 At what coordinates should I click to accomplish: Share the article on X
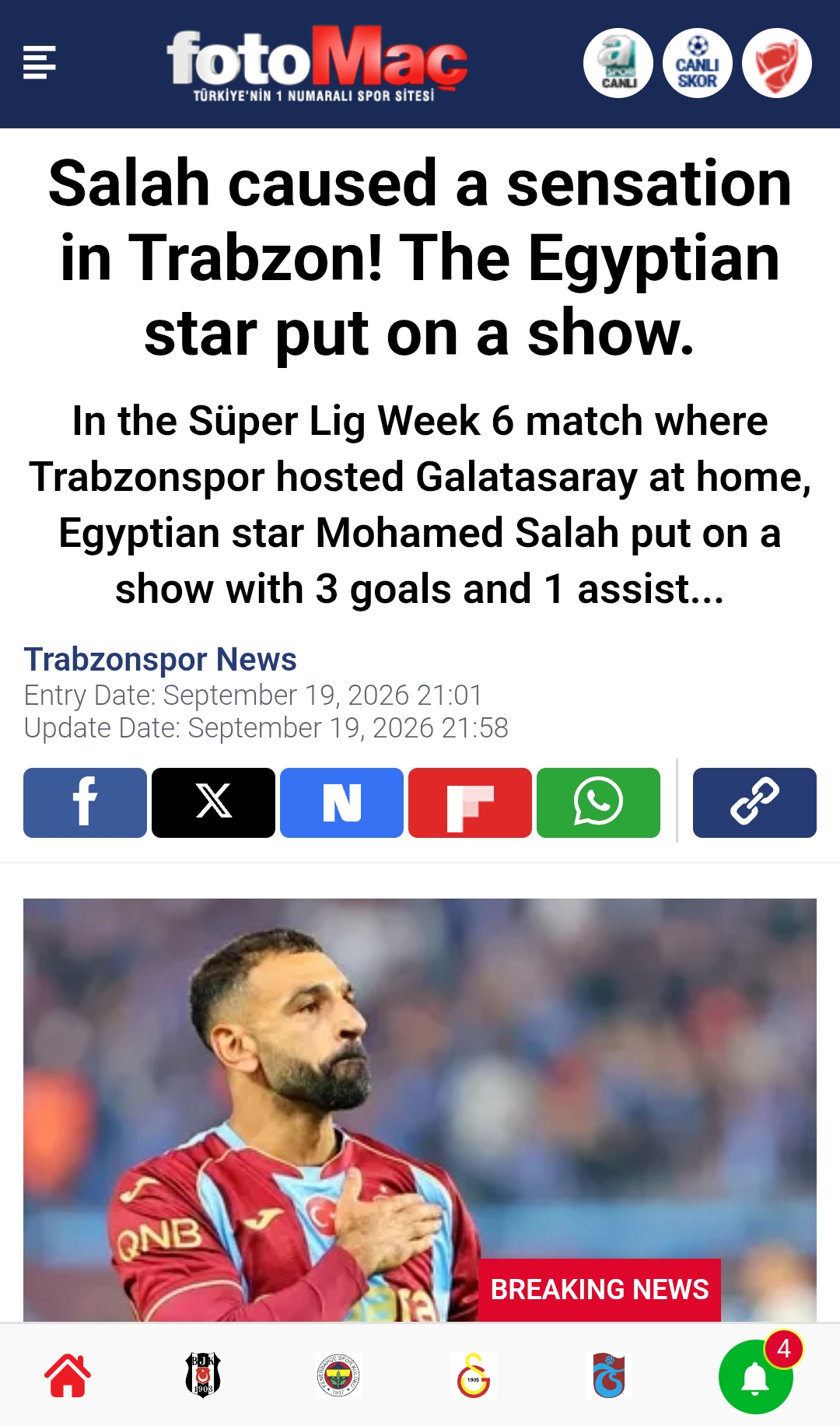click(213, 803)
